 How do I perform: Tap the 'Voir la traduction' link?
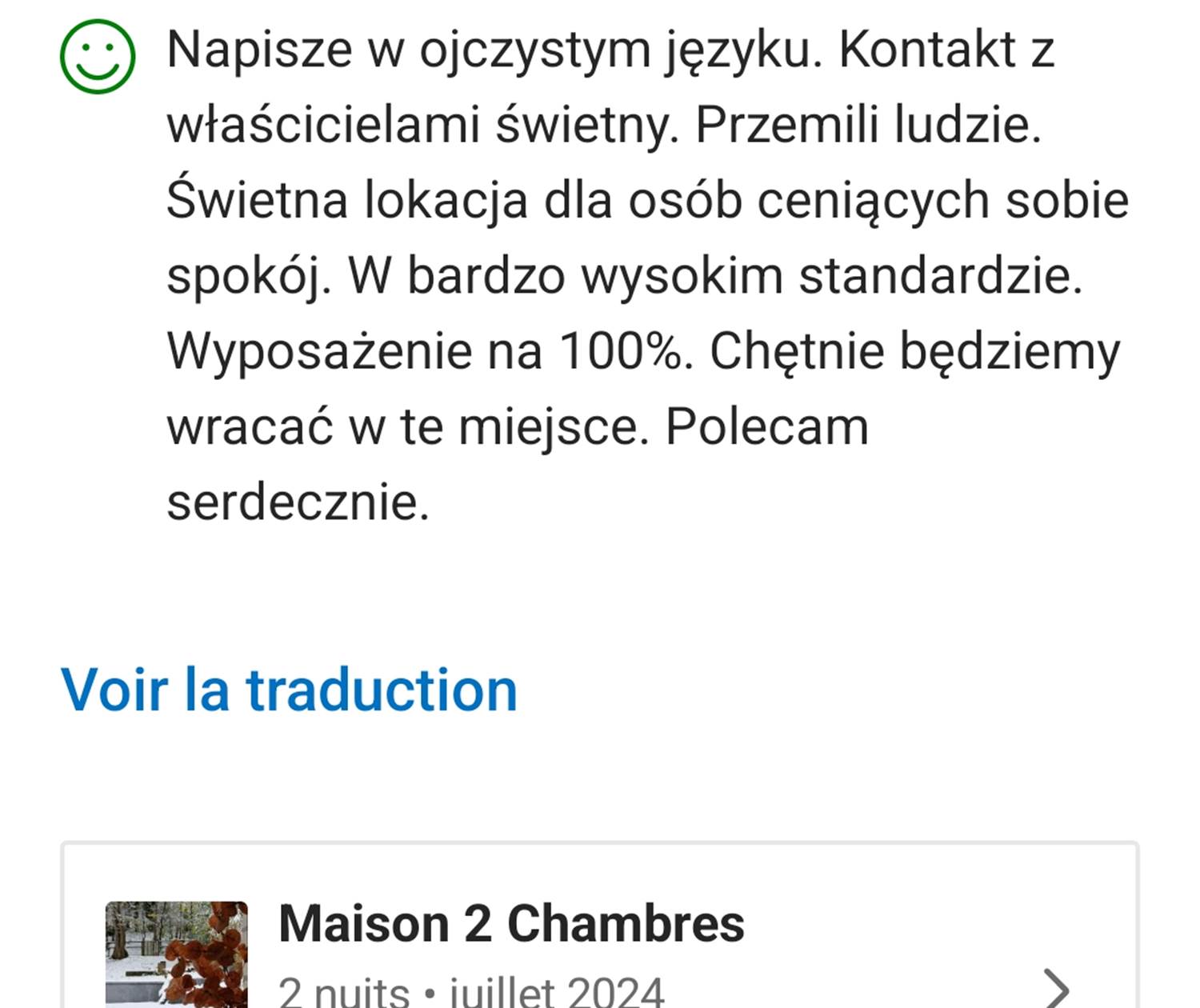289,690
